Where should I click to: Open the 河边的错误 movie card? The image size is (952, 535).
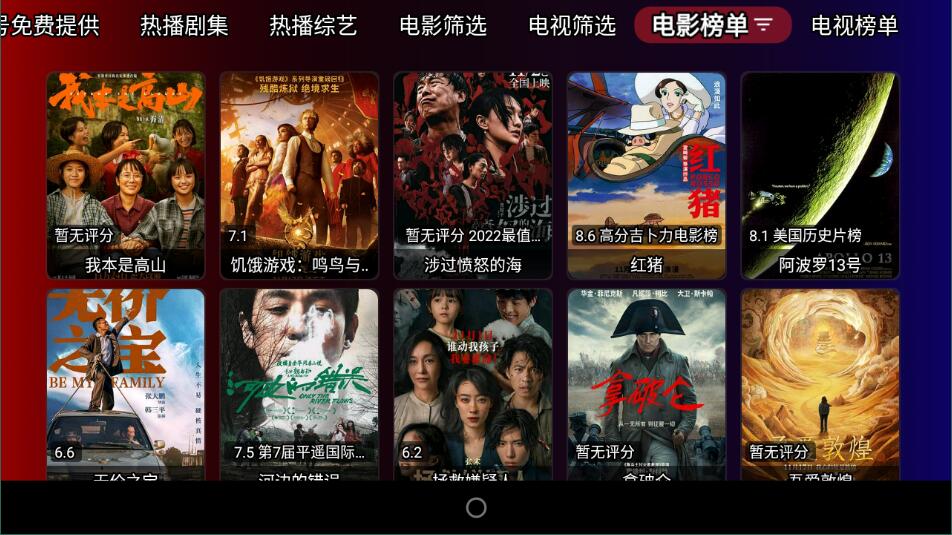(x=299, y=385)
